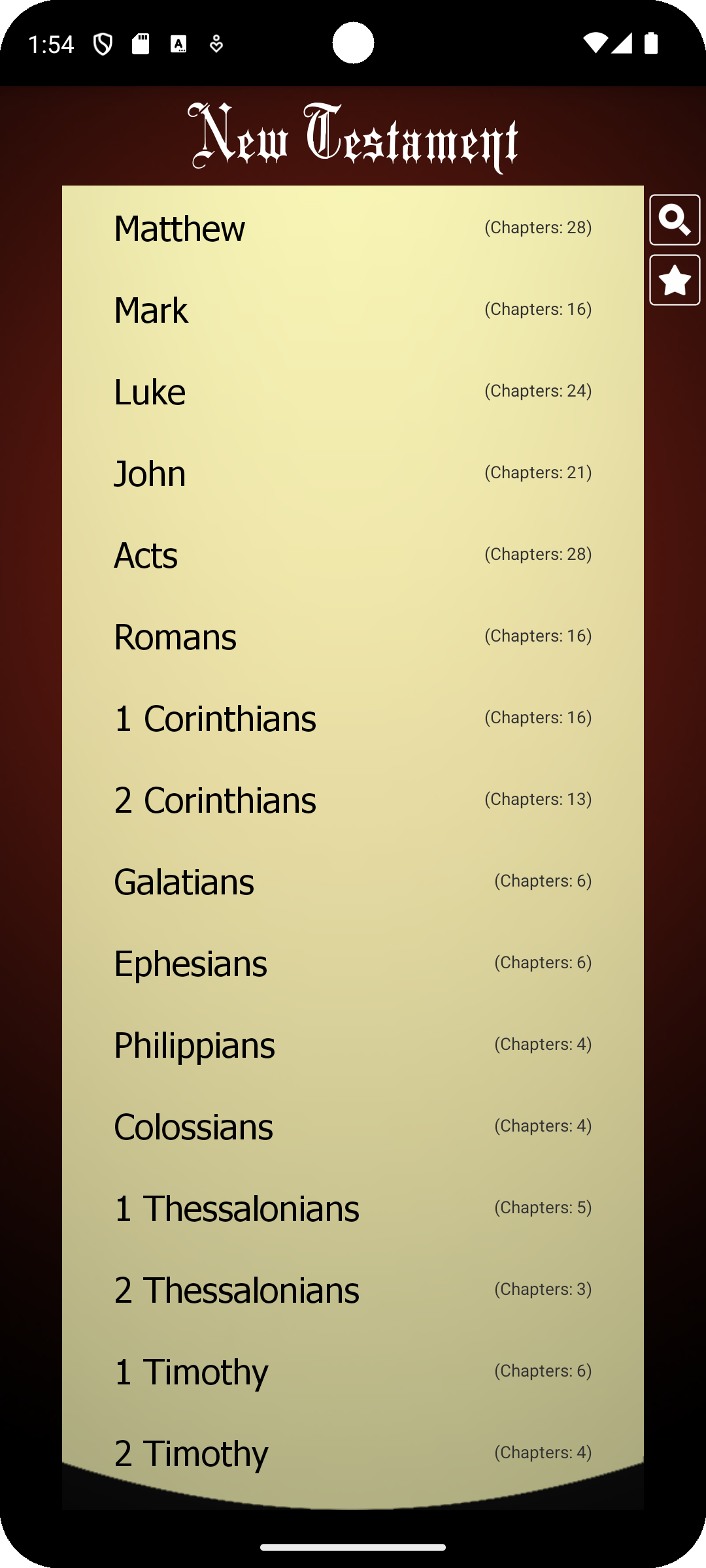The width and height of the screenshot is (706, 1568).
Task: Select Romans from the list
Action: click(x=353, y=636)
